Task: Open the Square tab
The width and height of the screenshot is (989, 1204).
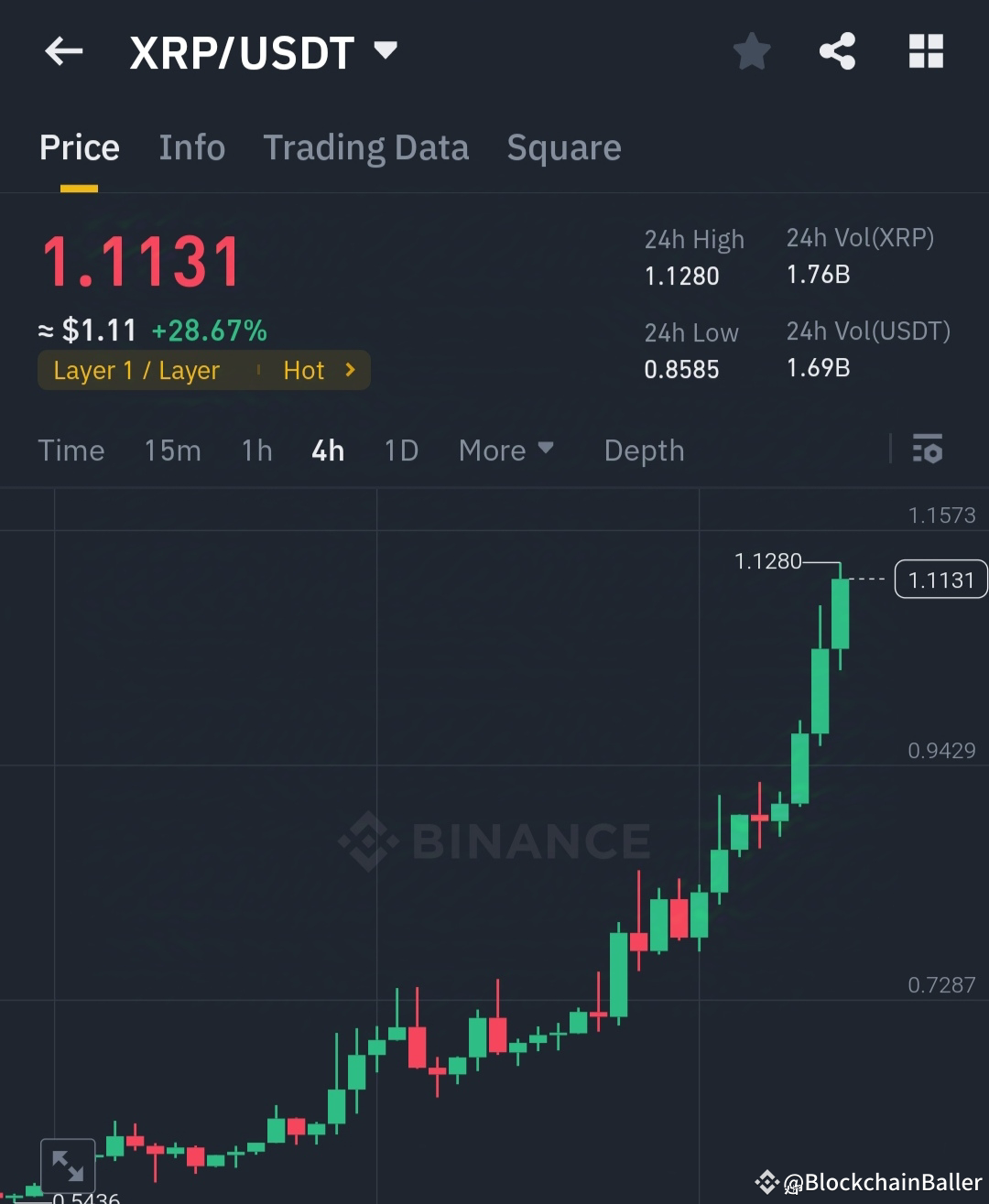Action: tap(564, 147)
